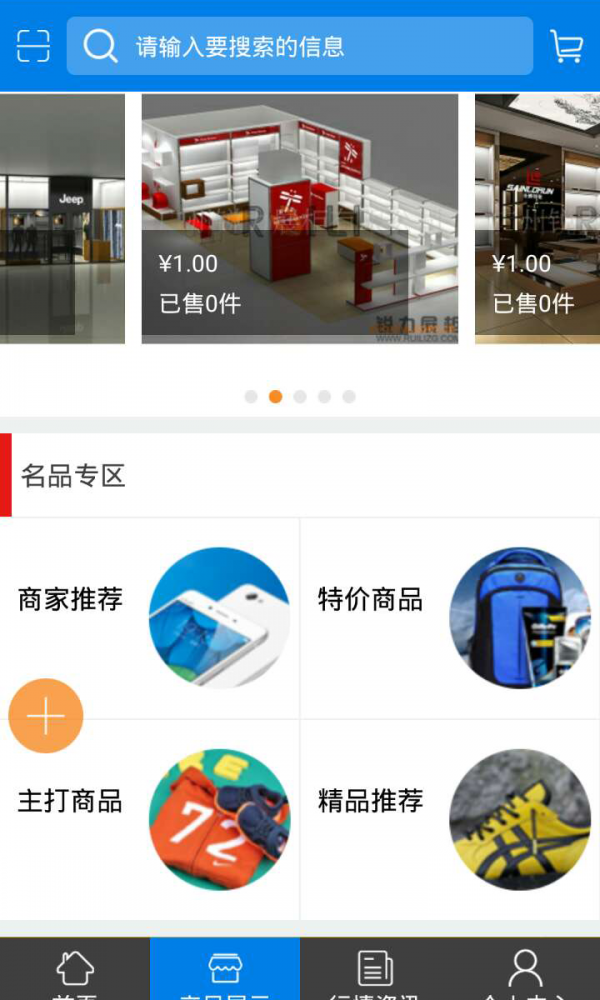Open the shopping cart
The height and width of the screenshot is (1000, 600).
(x=567, y=46)
